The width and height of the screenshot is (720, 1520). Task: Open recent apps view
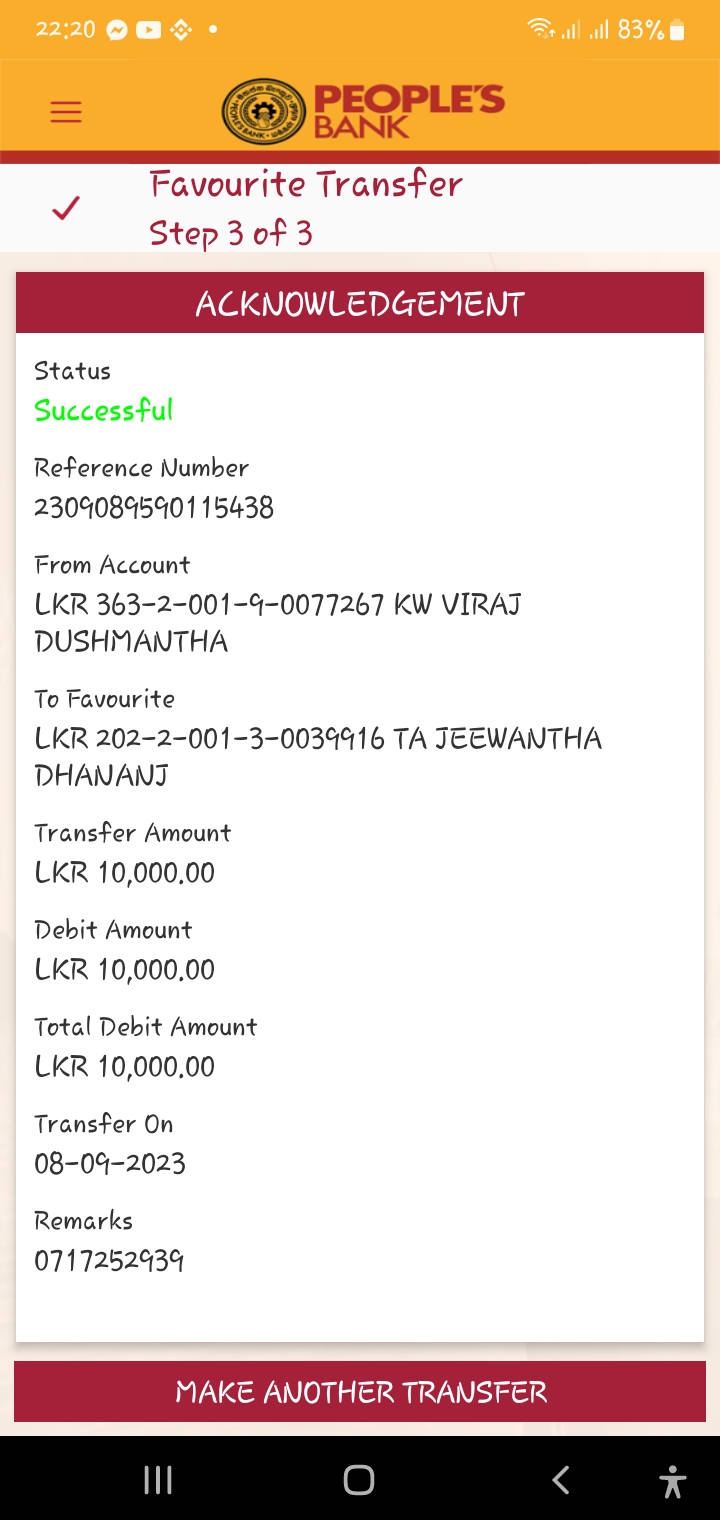[158, 1479]
